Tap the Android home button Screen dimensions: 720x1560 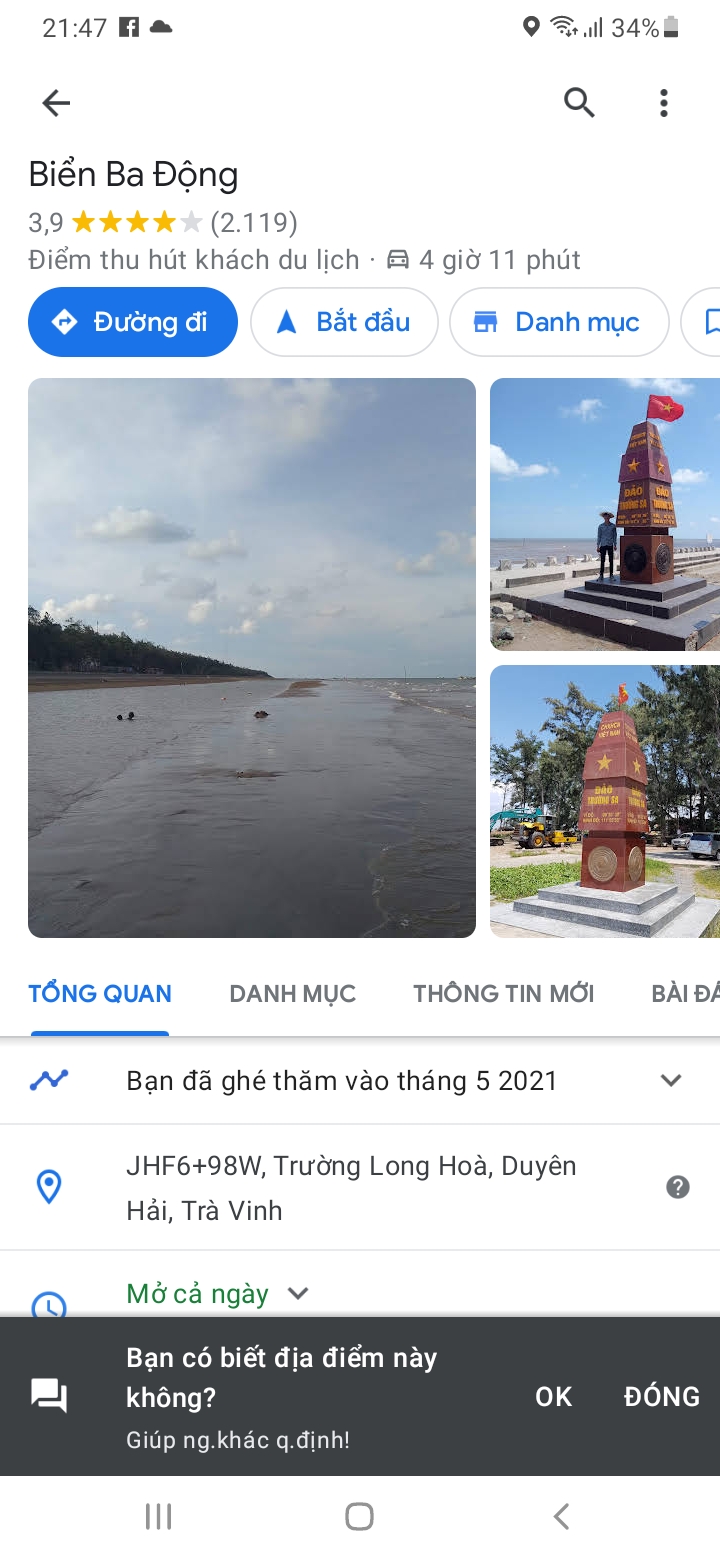point(358,1516)
